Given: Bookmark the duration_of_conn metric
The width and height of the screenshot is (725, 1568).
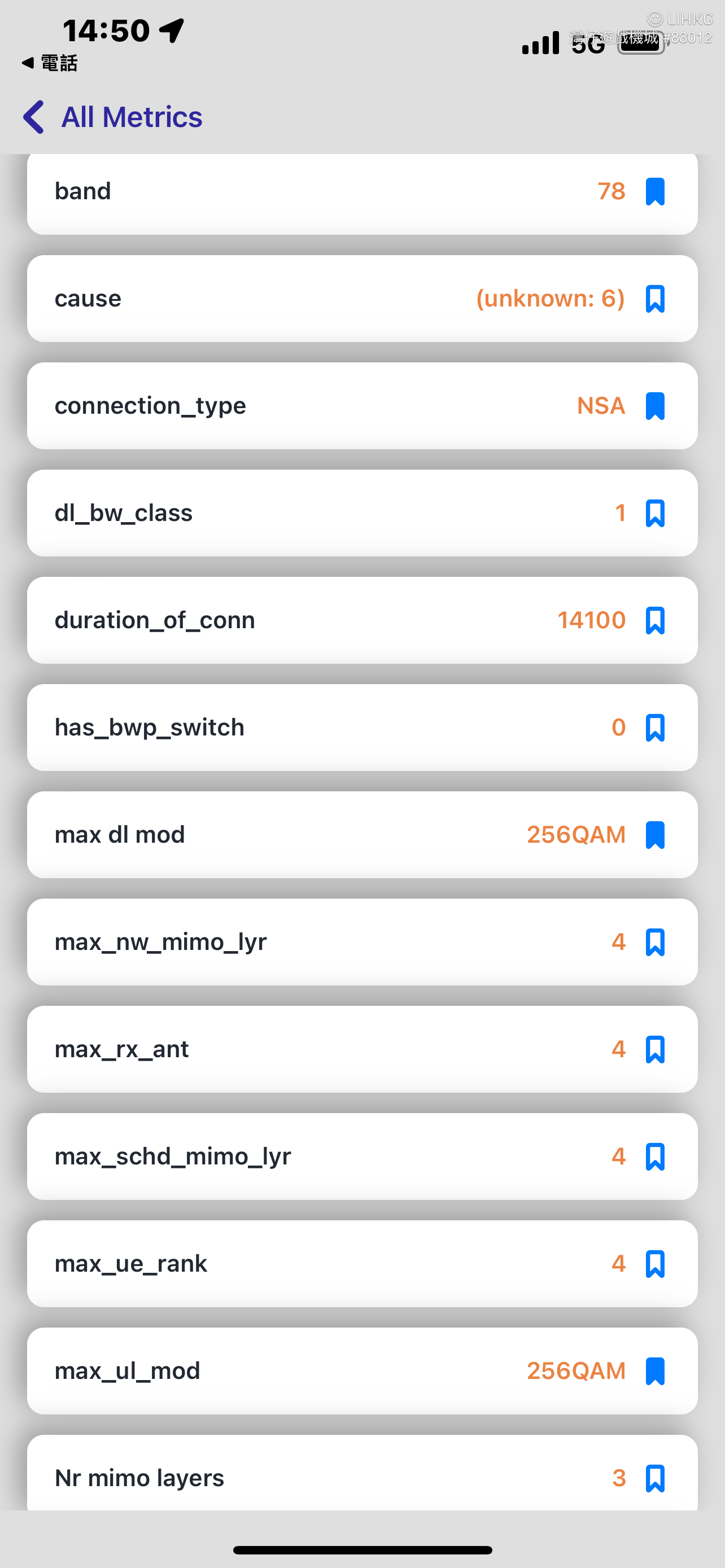Looking at the screenshot, I should click(x=655, y=620).
